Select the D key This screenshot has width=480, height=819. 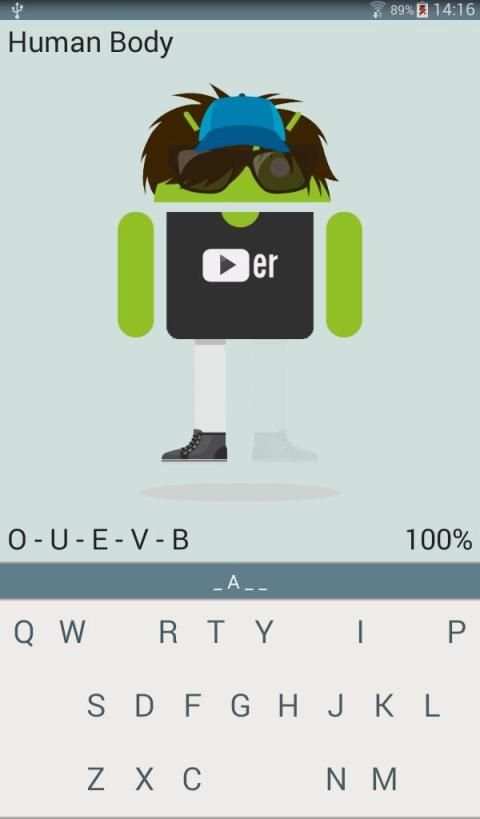click(x=144, y=706)
